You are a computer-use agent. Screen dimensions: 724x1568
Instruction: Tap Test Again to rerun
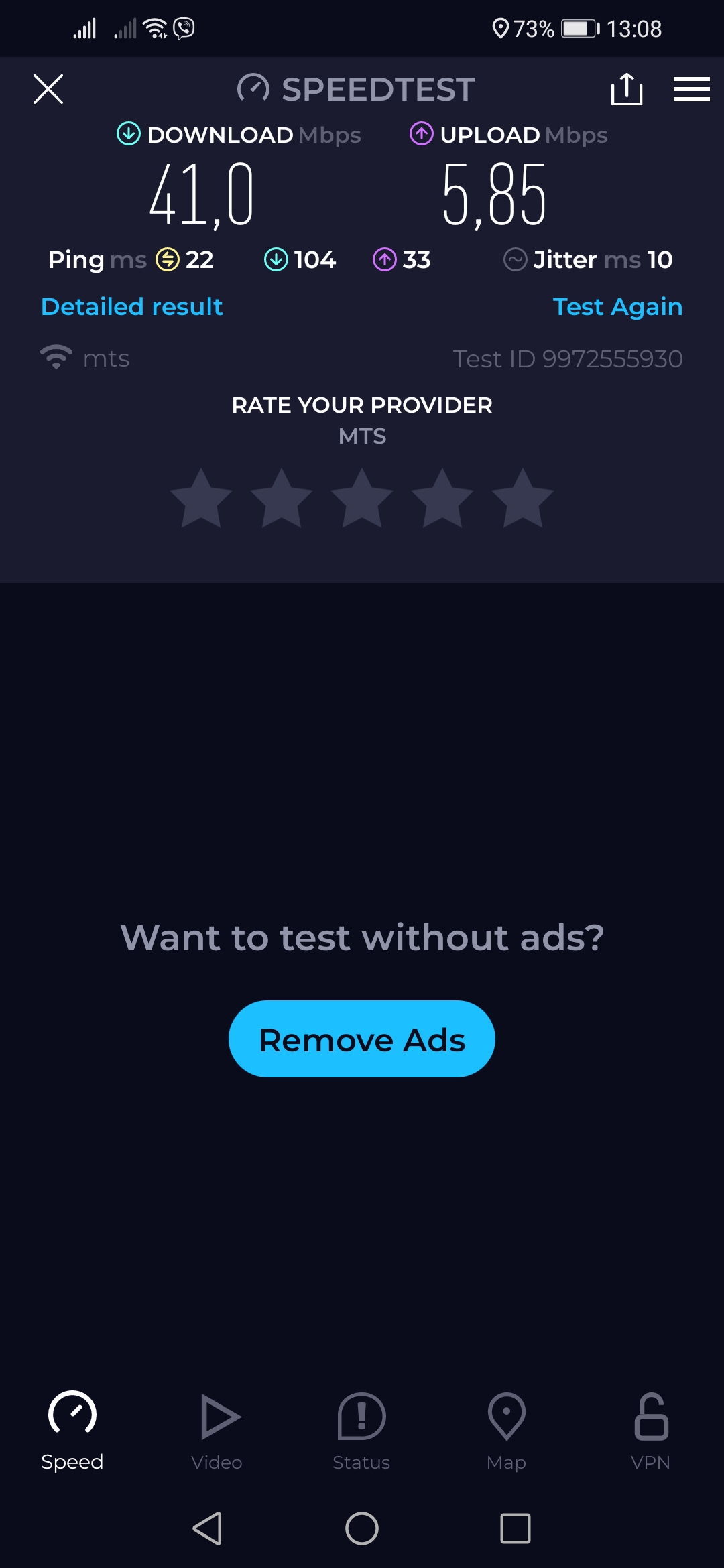[617, 307]
